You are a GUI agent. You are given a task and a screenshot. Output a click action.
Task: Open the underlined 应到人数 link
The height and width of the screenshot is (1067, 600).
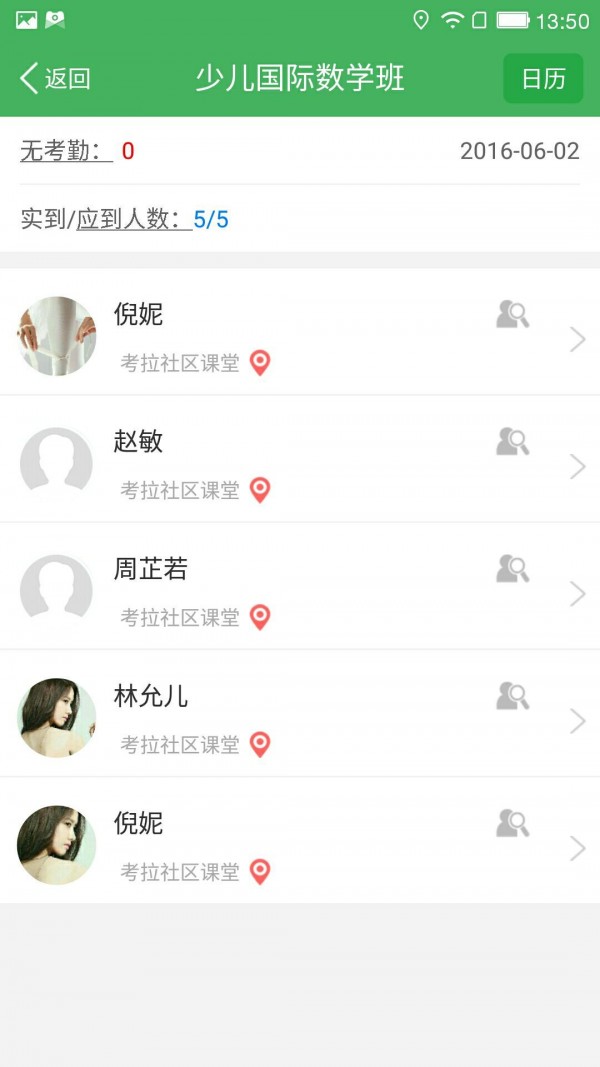click(134, 219)
